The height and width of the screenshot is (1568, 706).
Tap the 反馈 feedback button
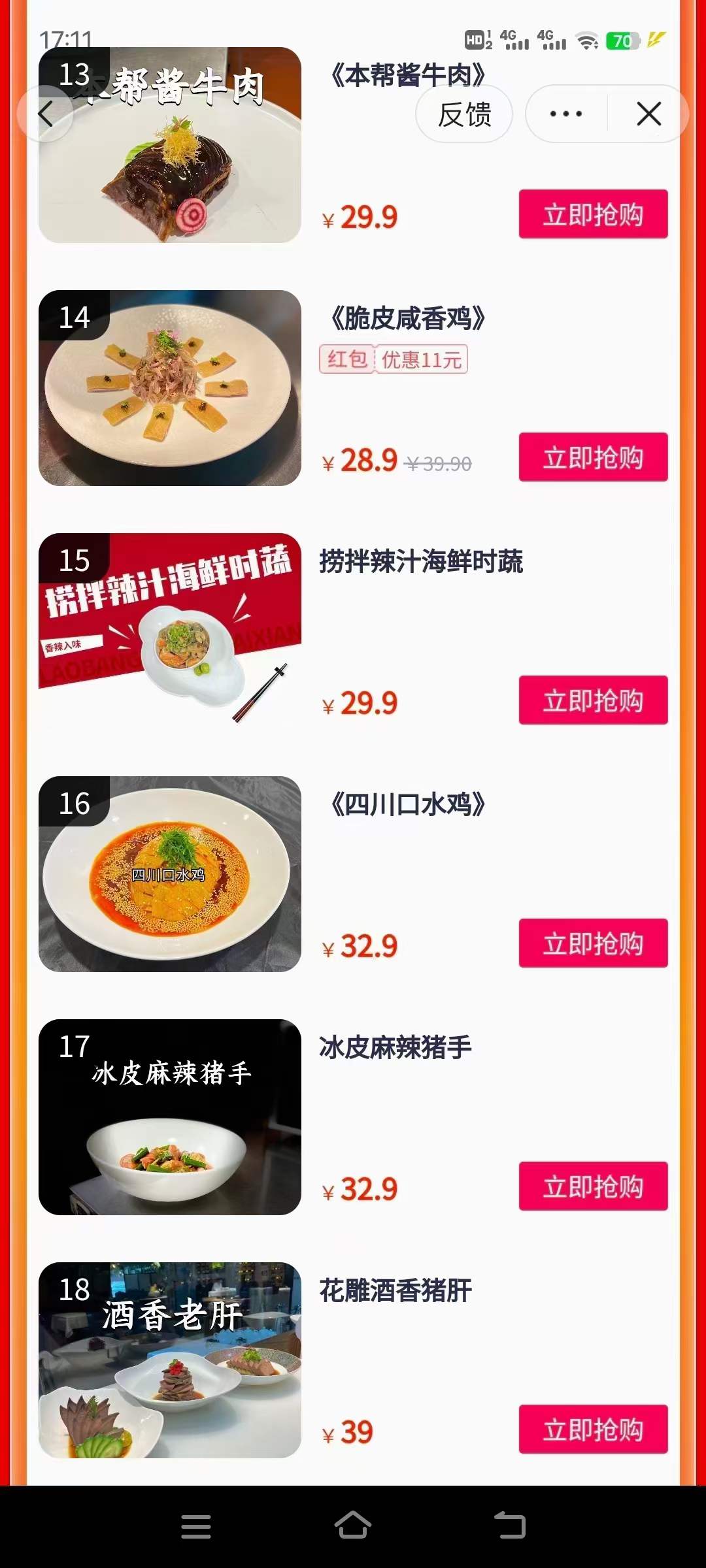click(x=464, y=113)
